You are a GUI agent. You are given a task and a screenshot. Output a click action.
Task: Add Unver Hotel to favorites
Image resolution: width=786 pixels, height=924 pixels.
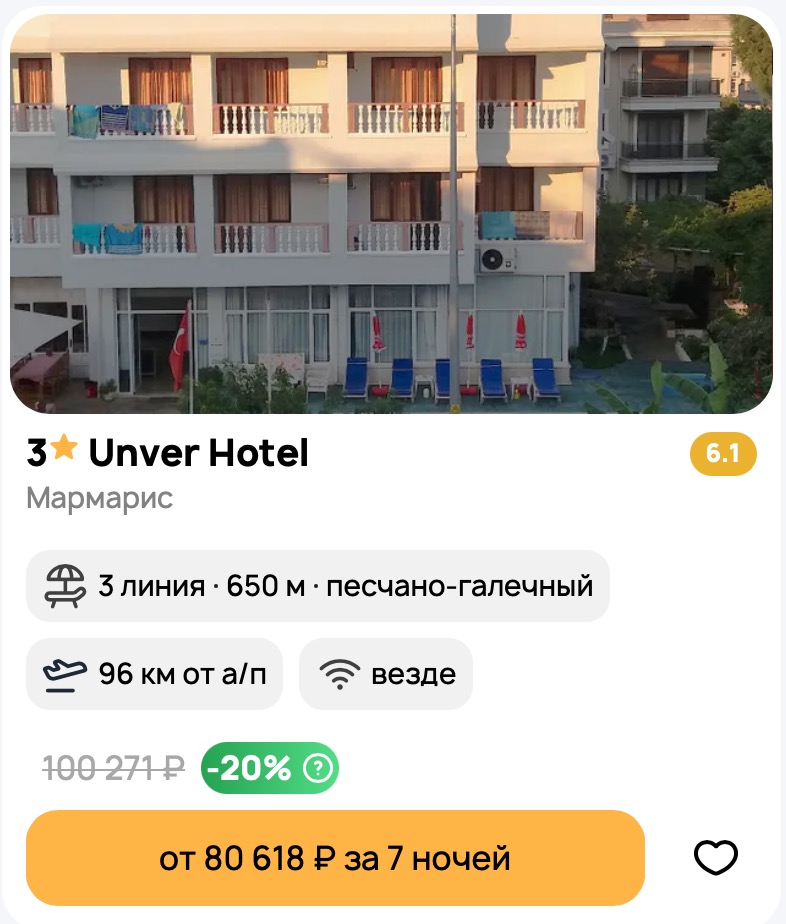pos(715,858)
